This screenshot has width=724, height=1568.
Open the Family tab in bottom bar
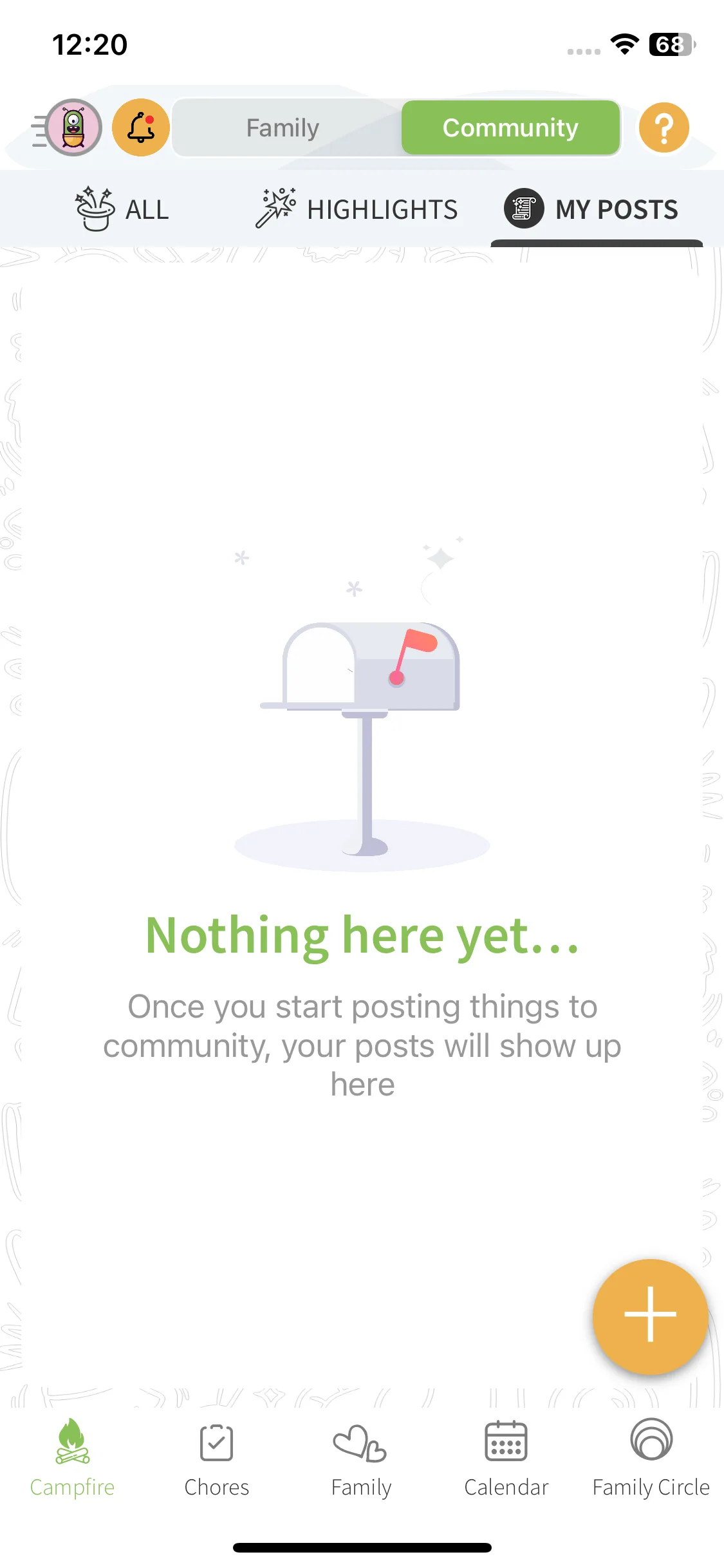[361, 1458]
